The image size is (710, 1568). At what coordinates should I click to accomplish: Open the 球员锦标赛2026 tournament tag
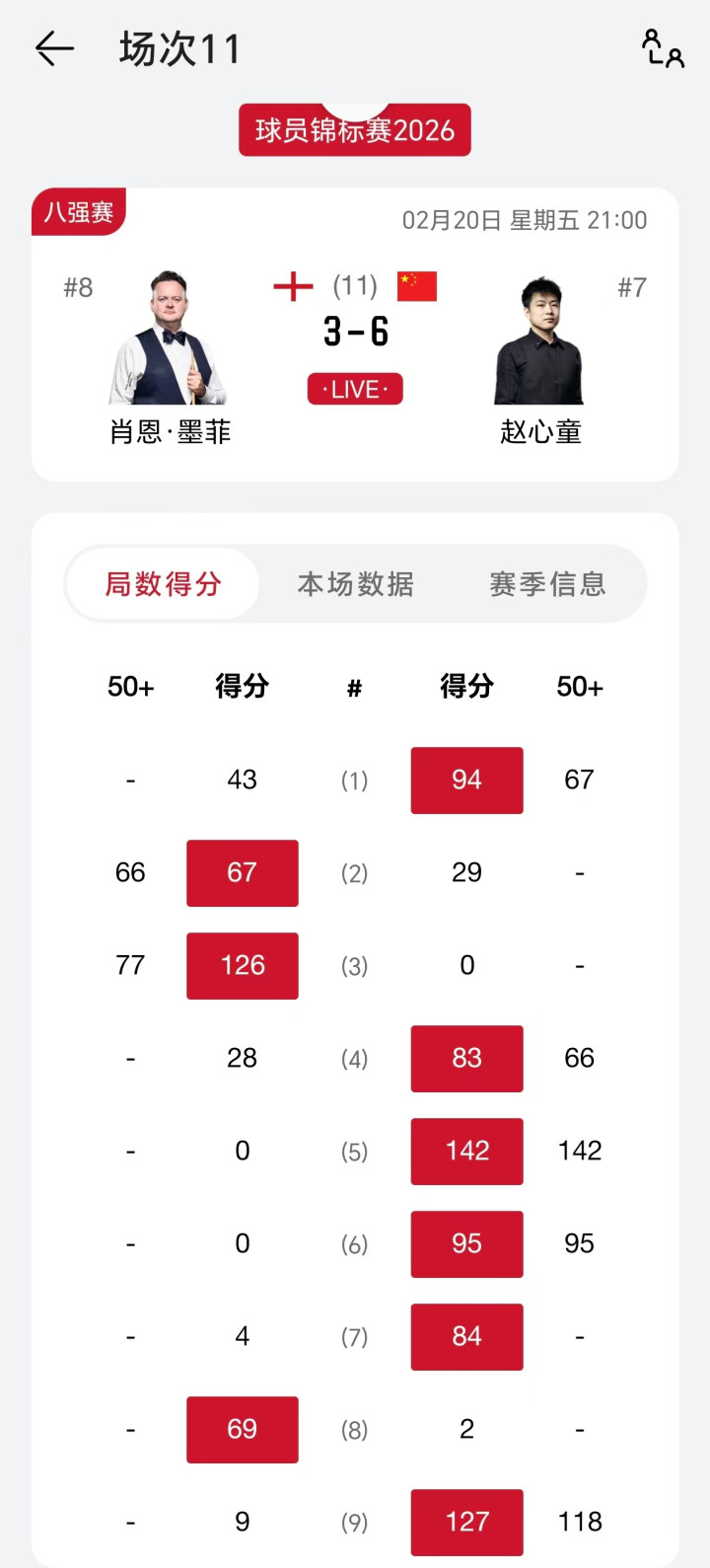(x=355, y=130)
